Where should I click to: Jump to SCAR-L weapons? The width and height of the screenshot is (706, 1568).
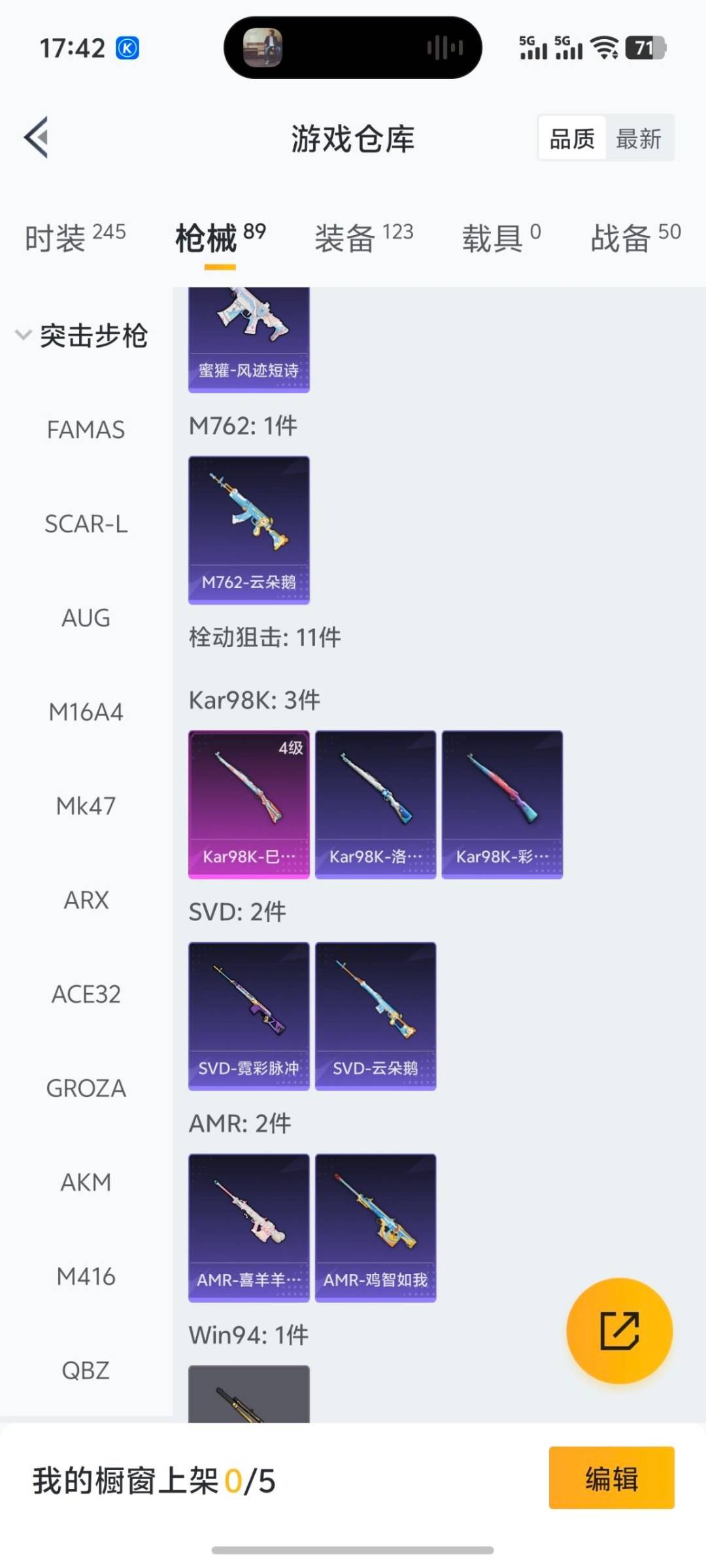tap(86, 524)
